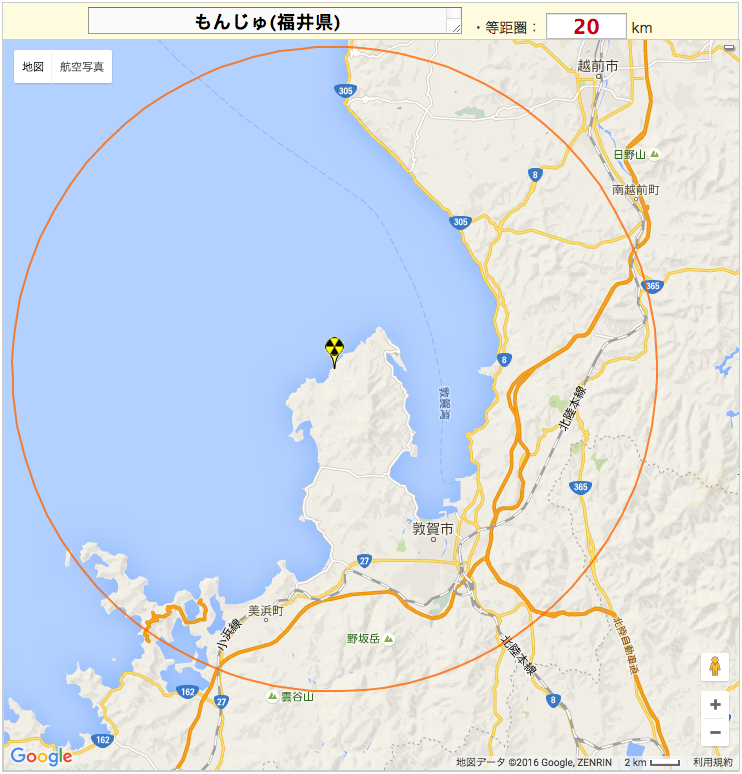
Task: Tap the nuclear plant marker pin
Action: coord(334,350)
